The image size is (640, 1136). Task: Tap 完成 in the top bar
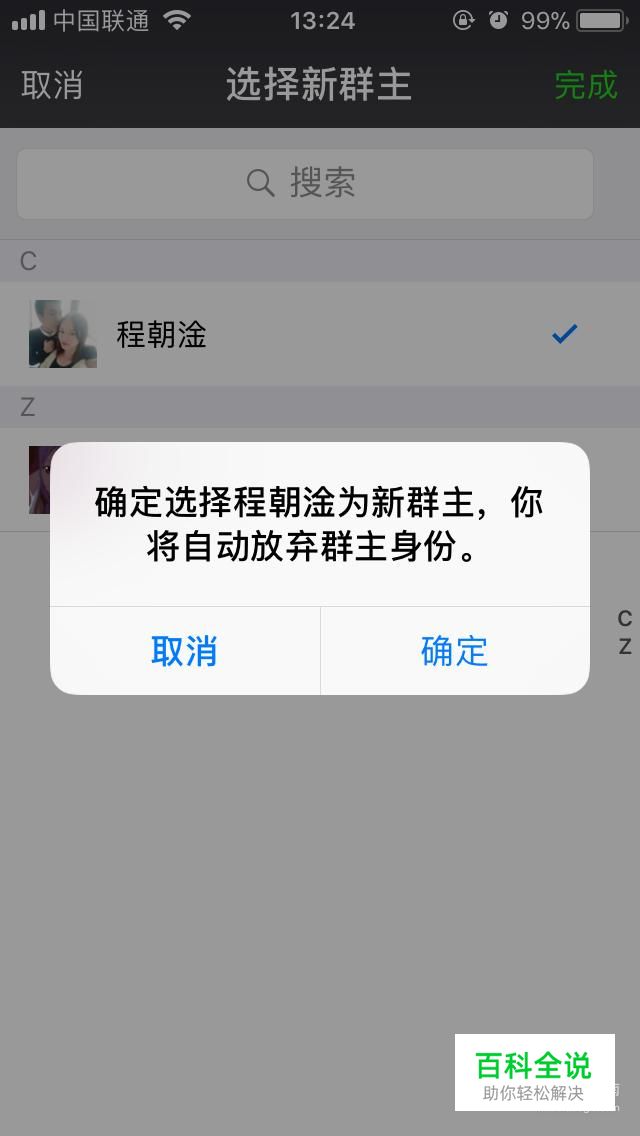[x=586, y=85]
